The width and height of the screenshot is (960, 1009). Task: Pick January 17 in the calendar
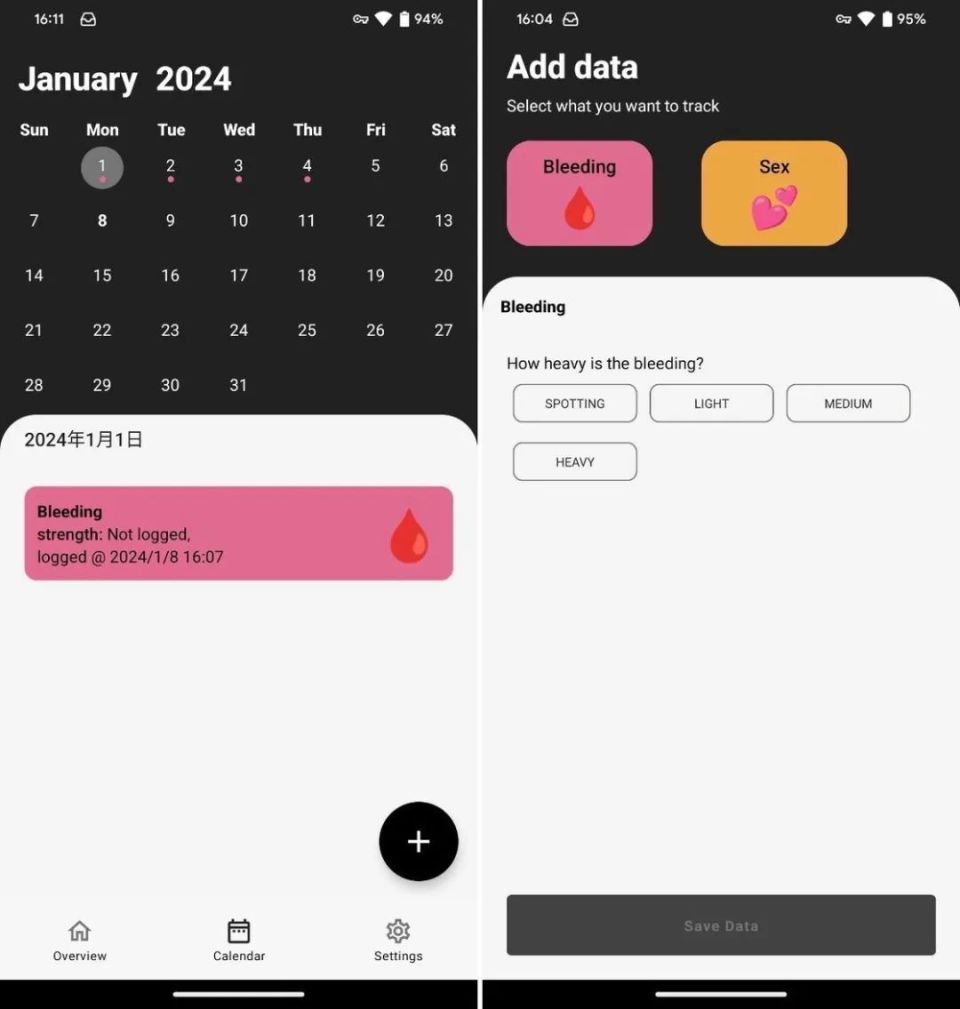click(238, 275)
